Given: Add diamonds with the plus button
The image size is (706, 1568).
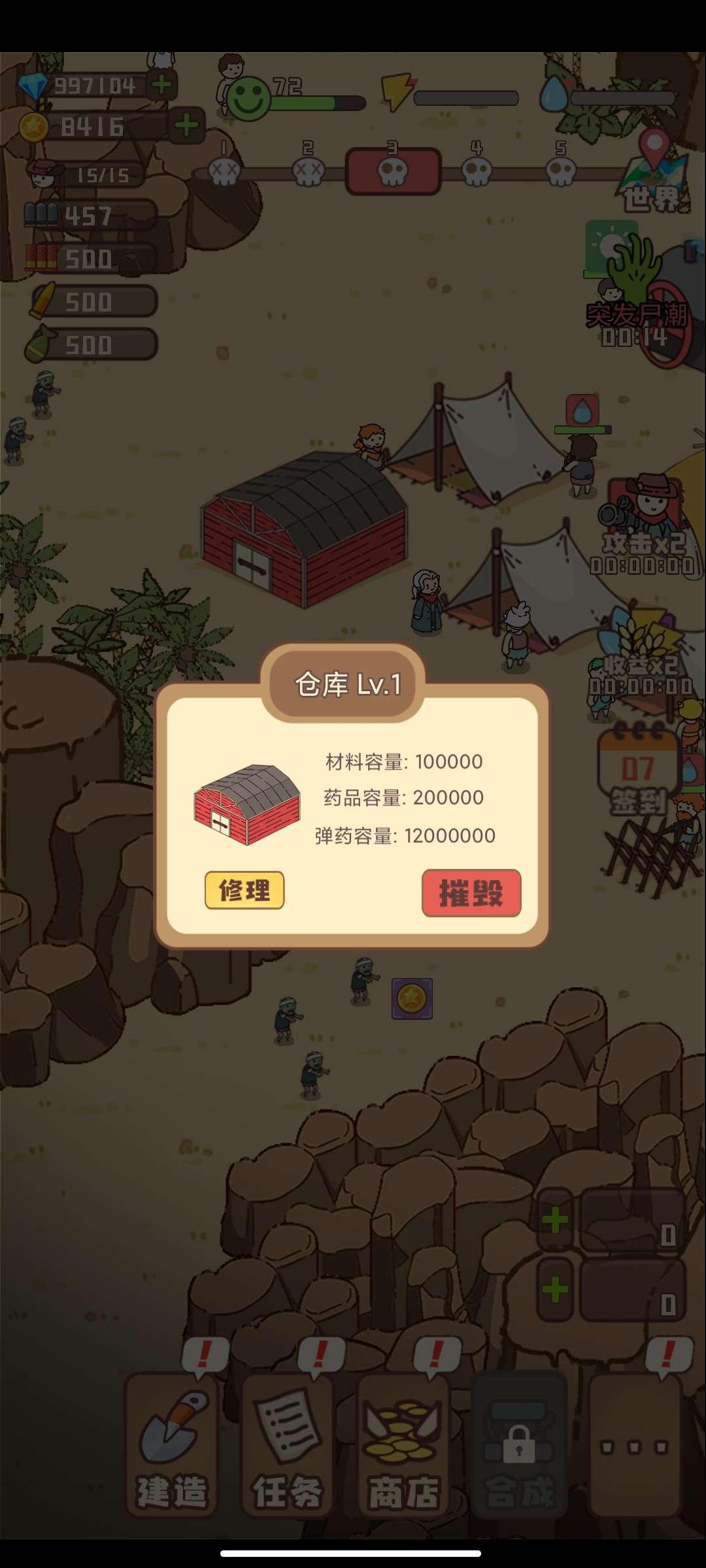Looking at the screenshot, I should point(161,85).
